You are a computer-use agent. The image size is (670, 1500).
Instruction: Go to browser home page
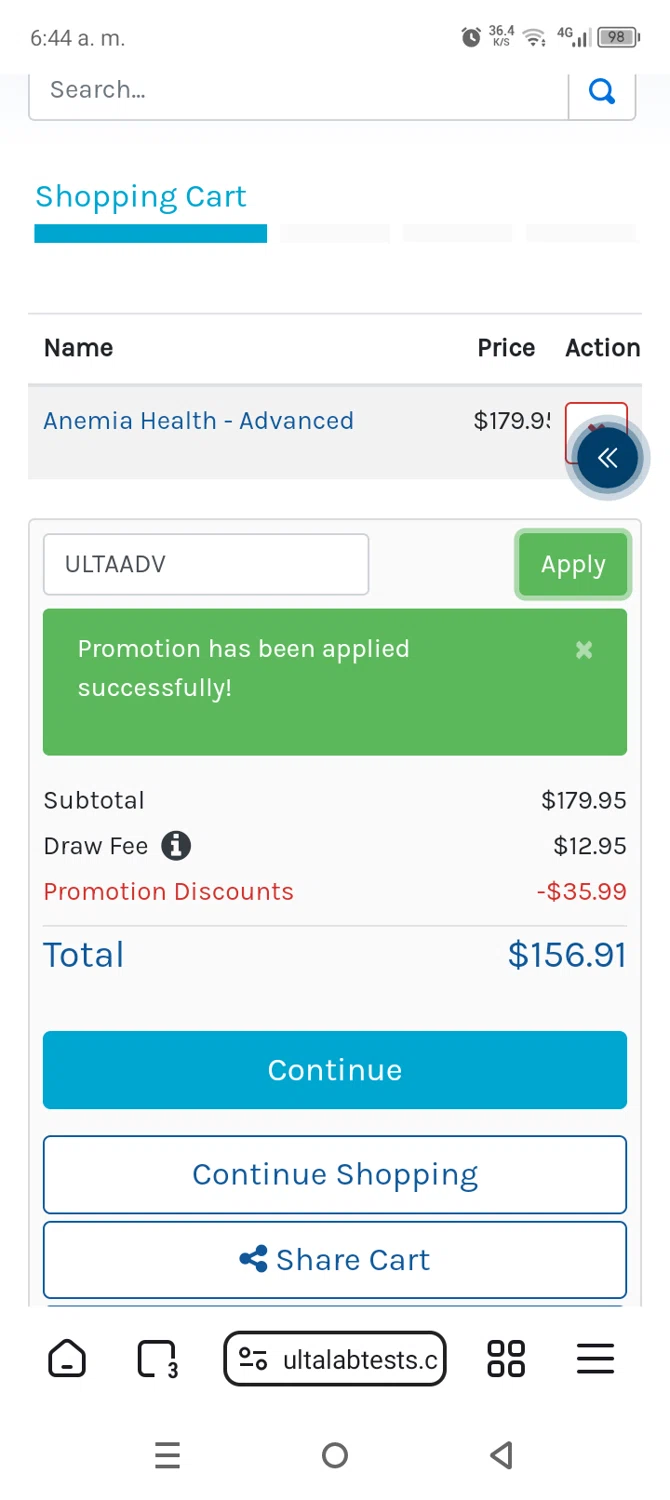point(67,1359)
